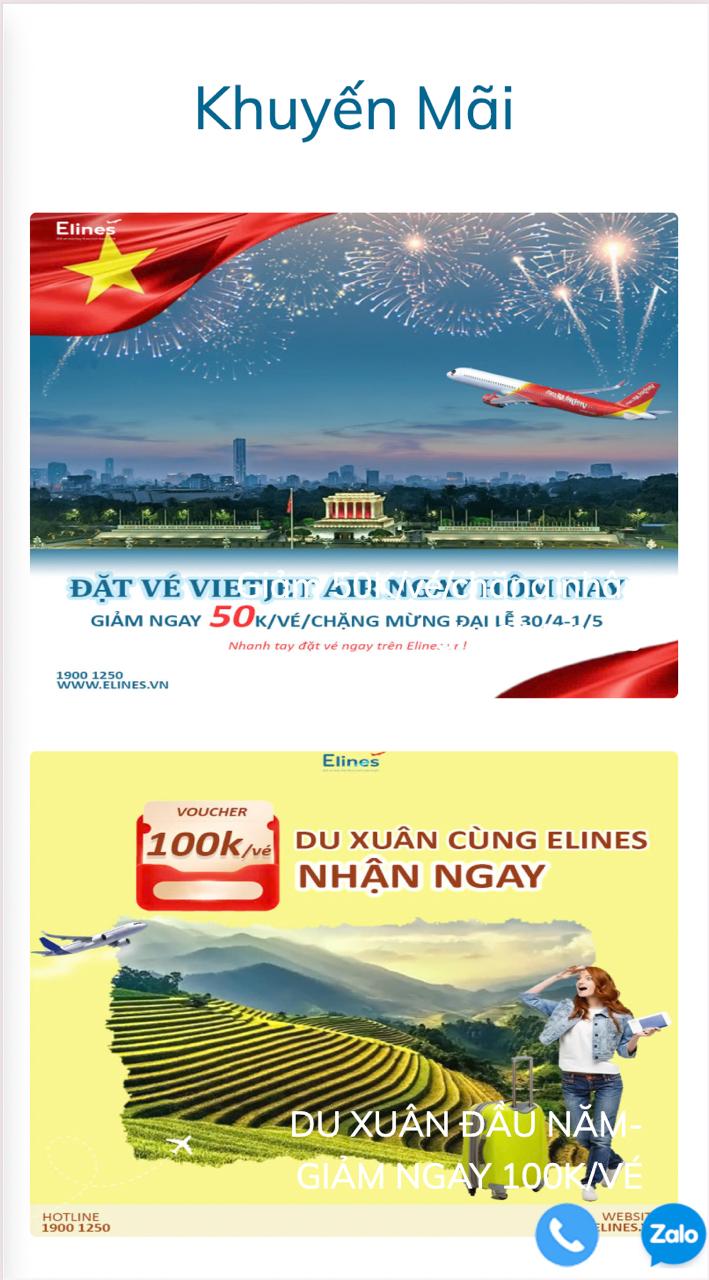The width and height of the screenshot is (709, 1280).
Task: Open the Zalo chat button
Action: [673, 1234]
